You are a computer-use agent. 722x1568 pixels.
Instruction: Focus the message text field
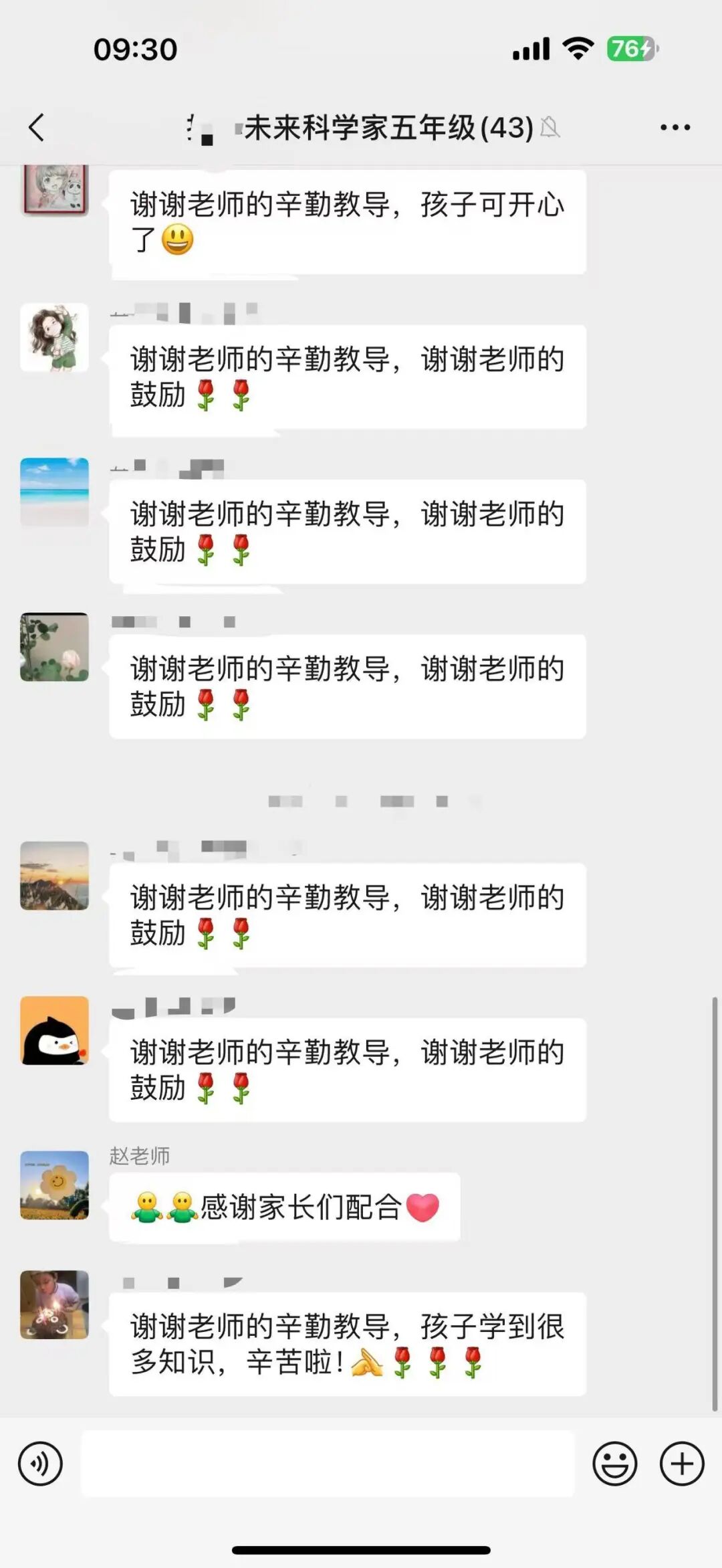(328, 1464)
